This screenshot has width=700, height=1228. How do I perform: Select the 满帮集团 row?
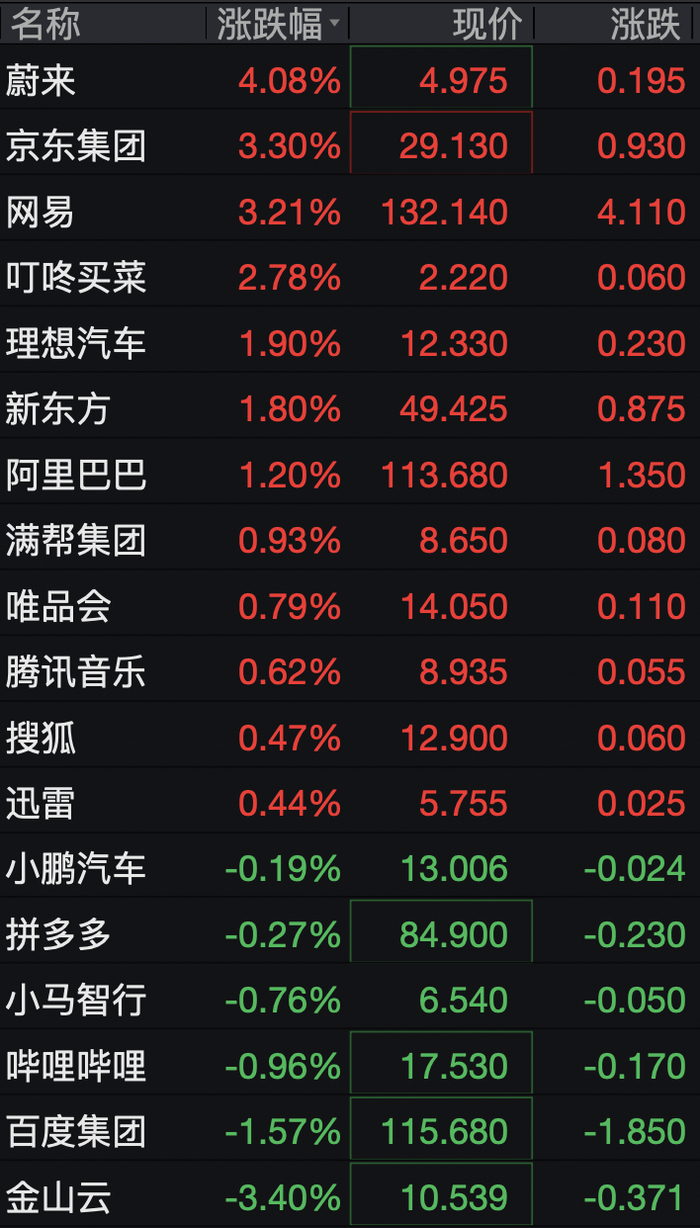pyautogui.click(x=350, y=540)
